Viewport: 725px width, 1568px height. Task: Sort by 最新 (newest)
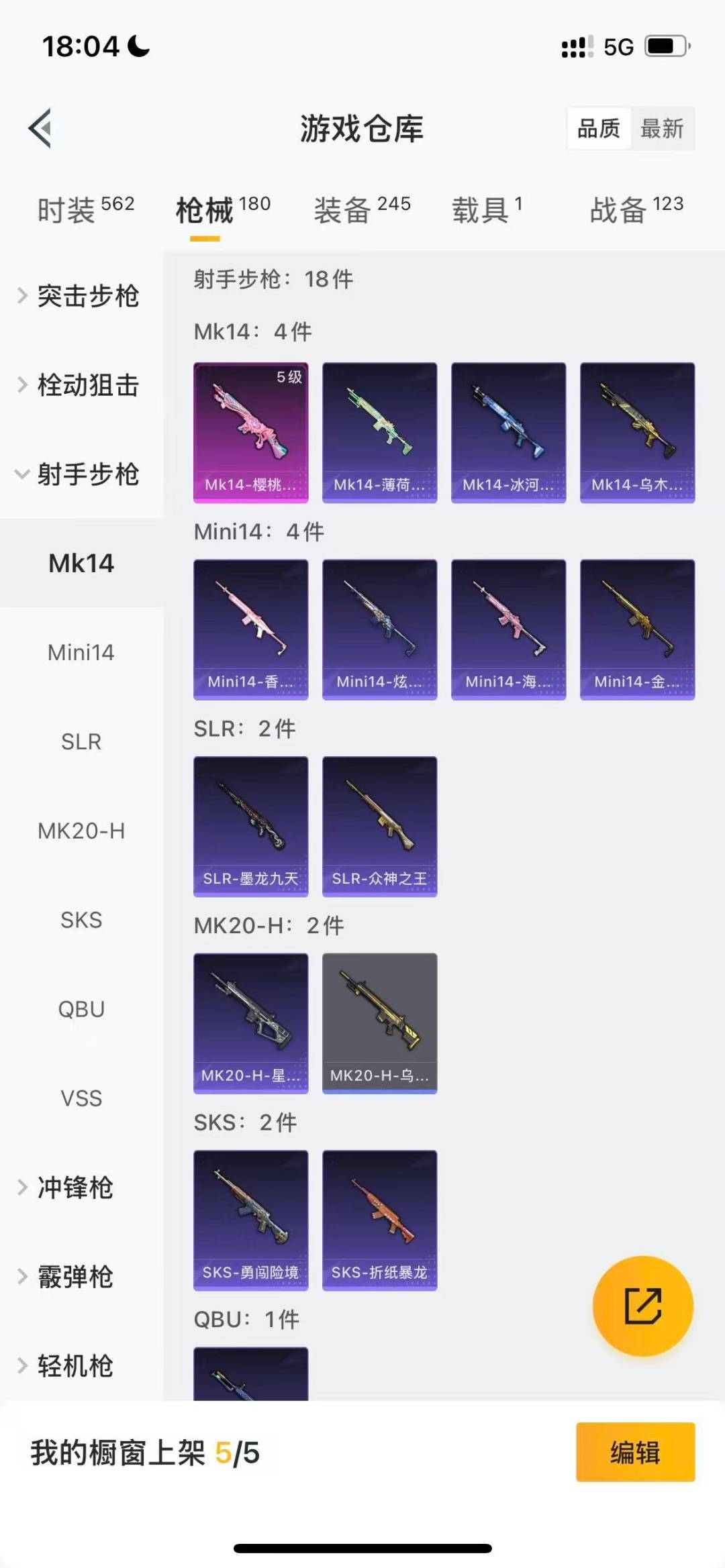[662, 128]
